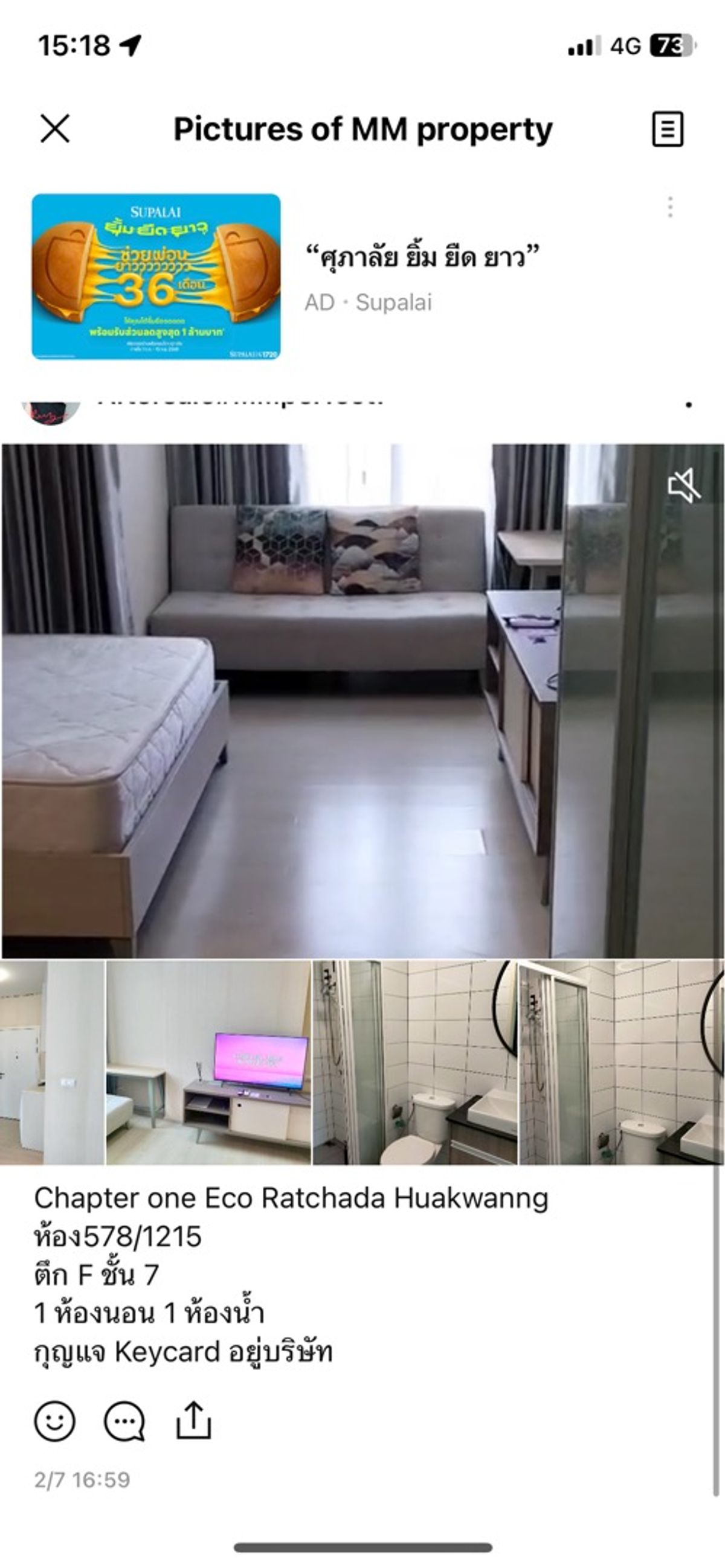Unmute the bedroom video
This screenshot has height=1568, width=725.
683,485
